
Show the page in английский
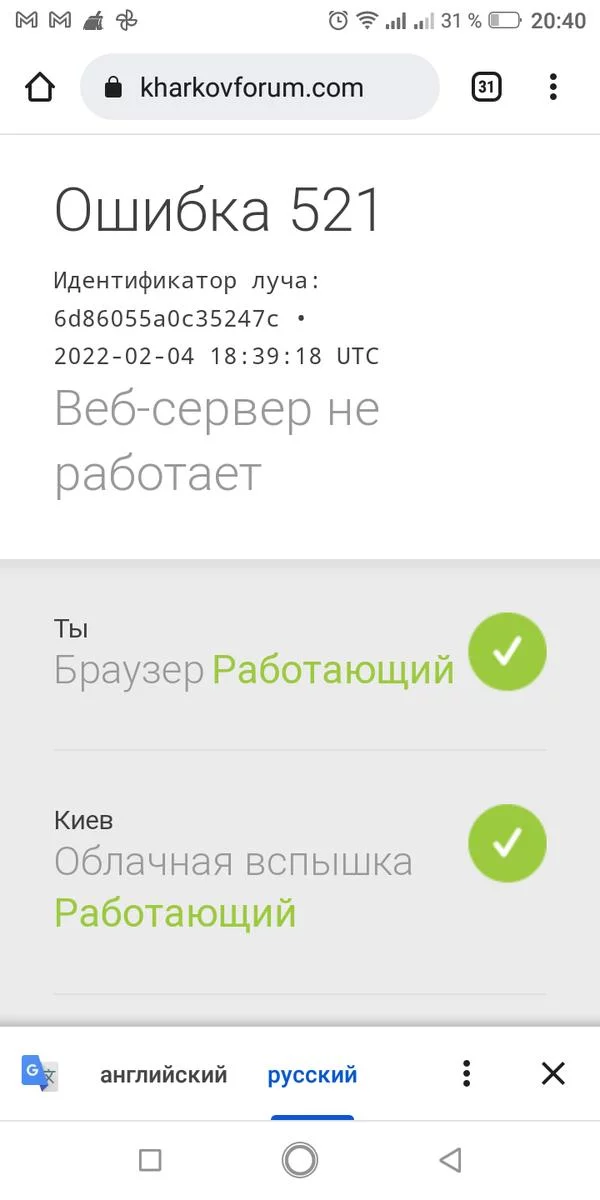164,1075
